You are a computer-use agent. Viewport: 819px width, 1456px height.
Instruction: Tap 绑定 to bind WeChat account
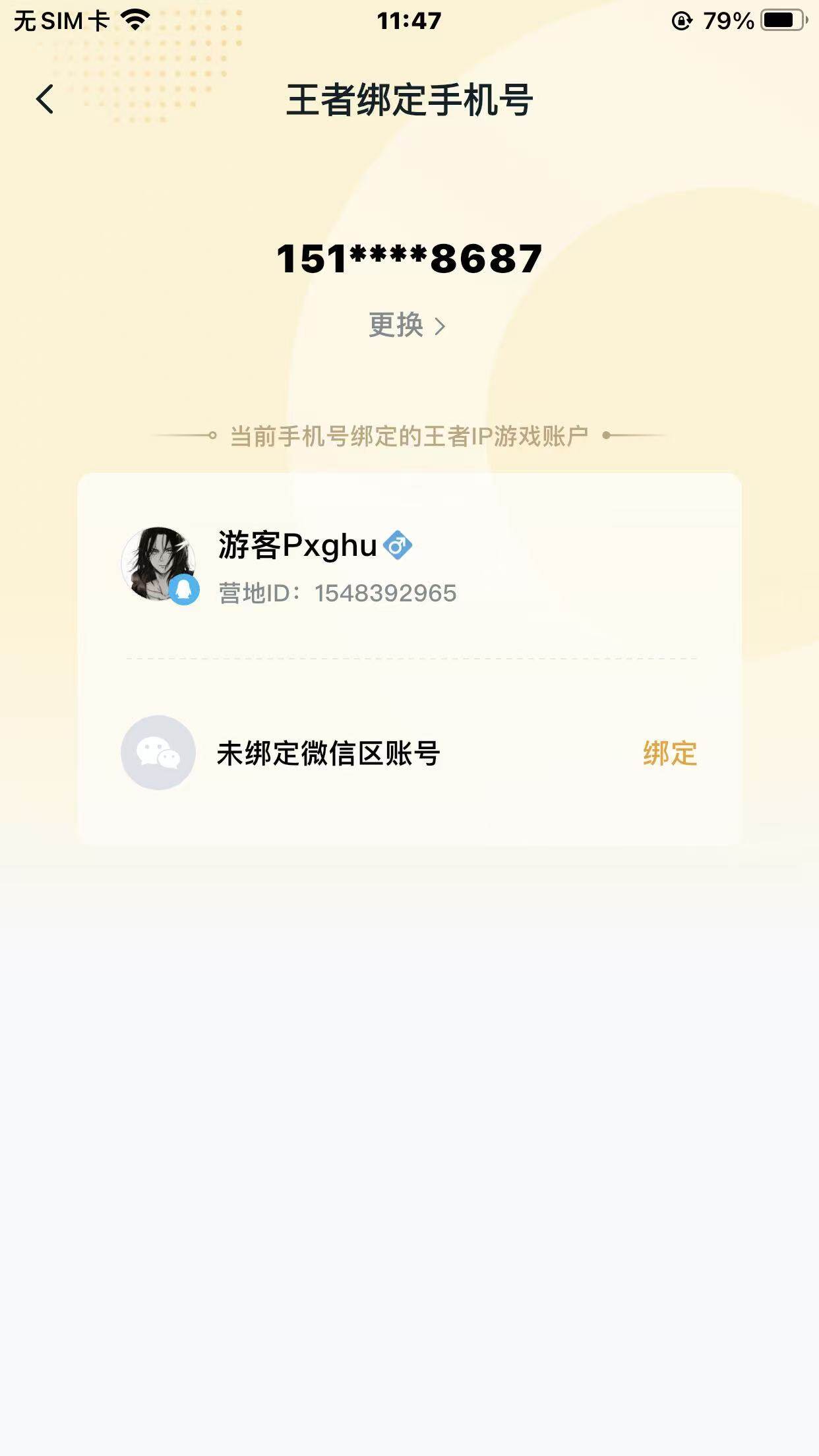coord(668,752)
